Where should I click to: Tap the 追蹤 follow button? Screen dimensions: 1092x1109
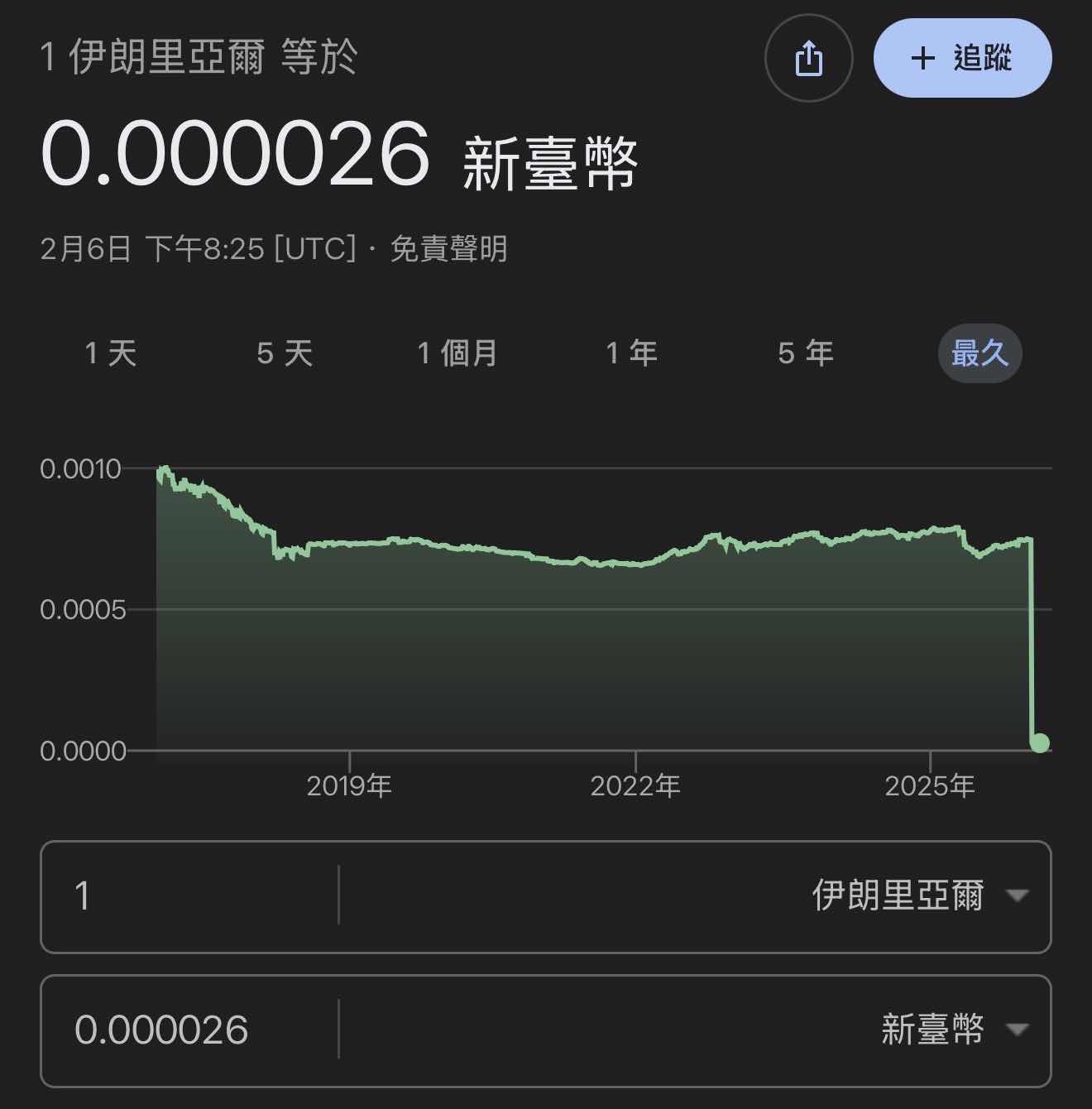point(962,59)
